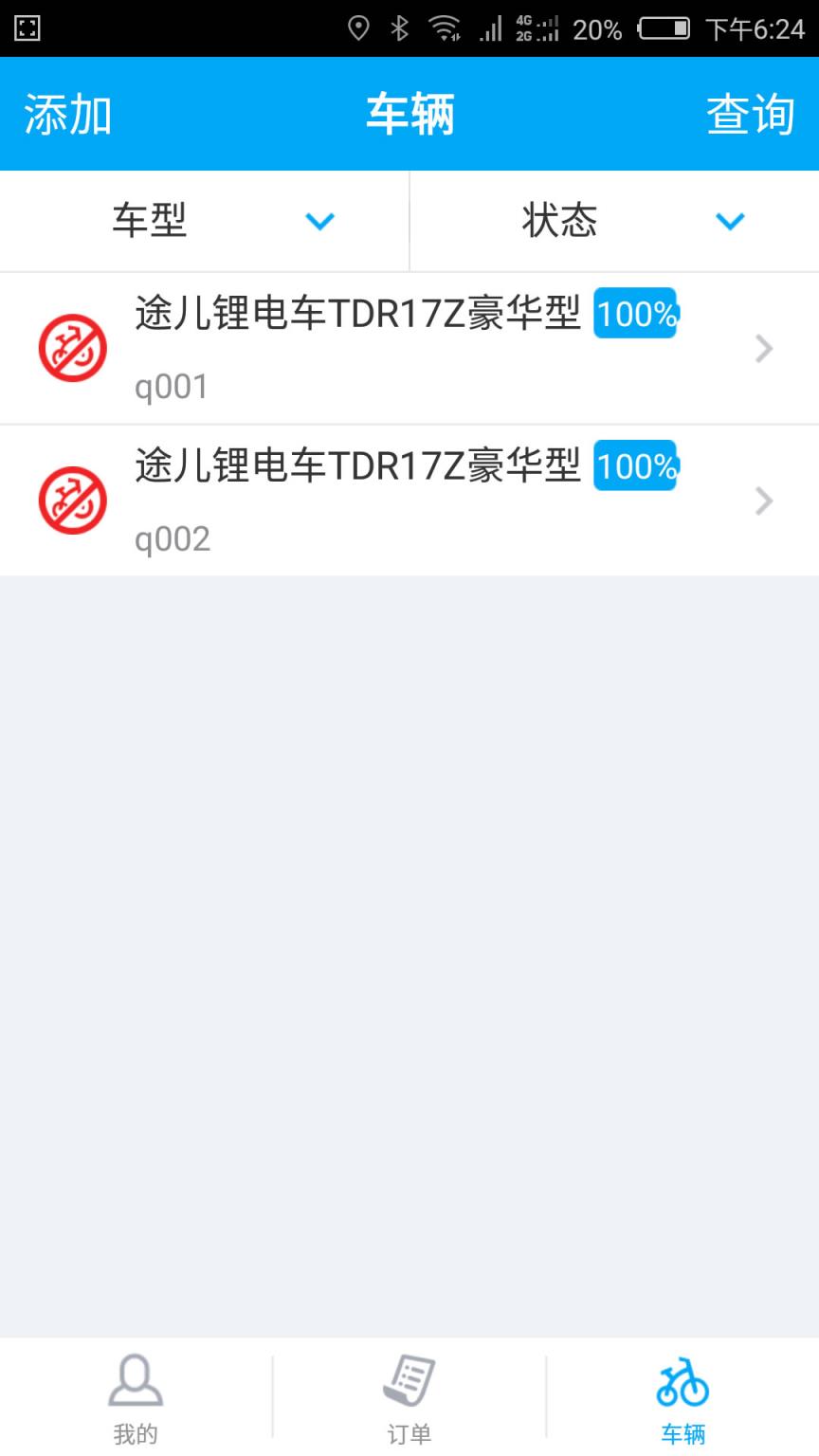This screenshot has width=819, height=1456.
Task: Expand details for vehicle q002 via chevron
Action: click(764, 500)
